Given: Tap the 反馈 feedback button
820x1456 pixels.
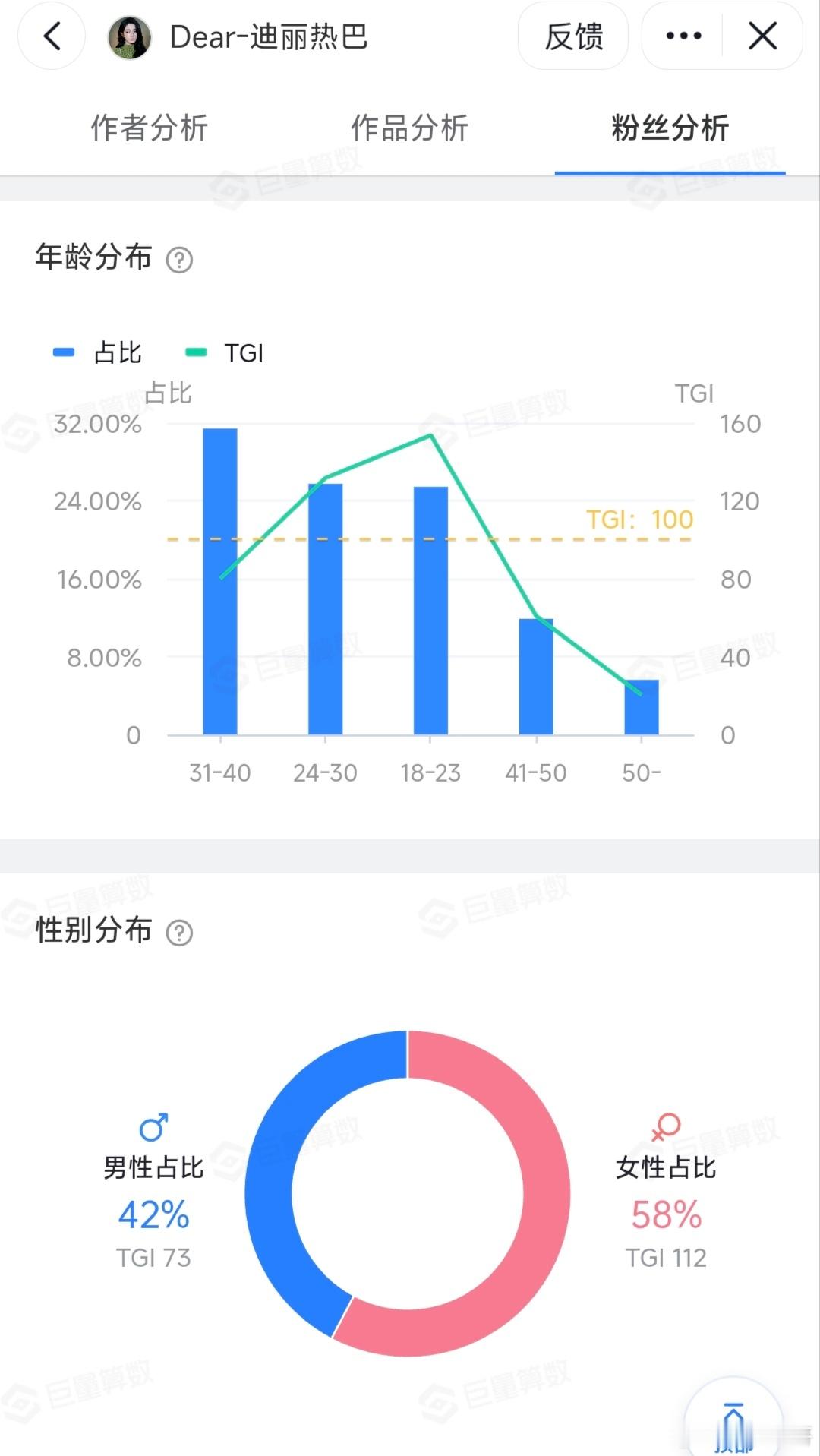Looking at the screenshot, I should 573,36.
